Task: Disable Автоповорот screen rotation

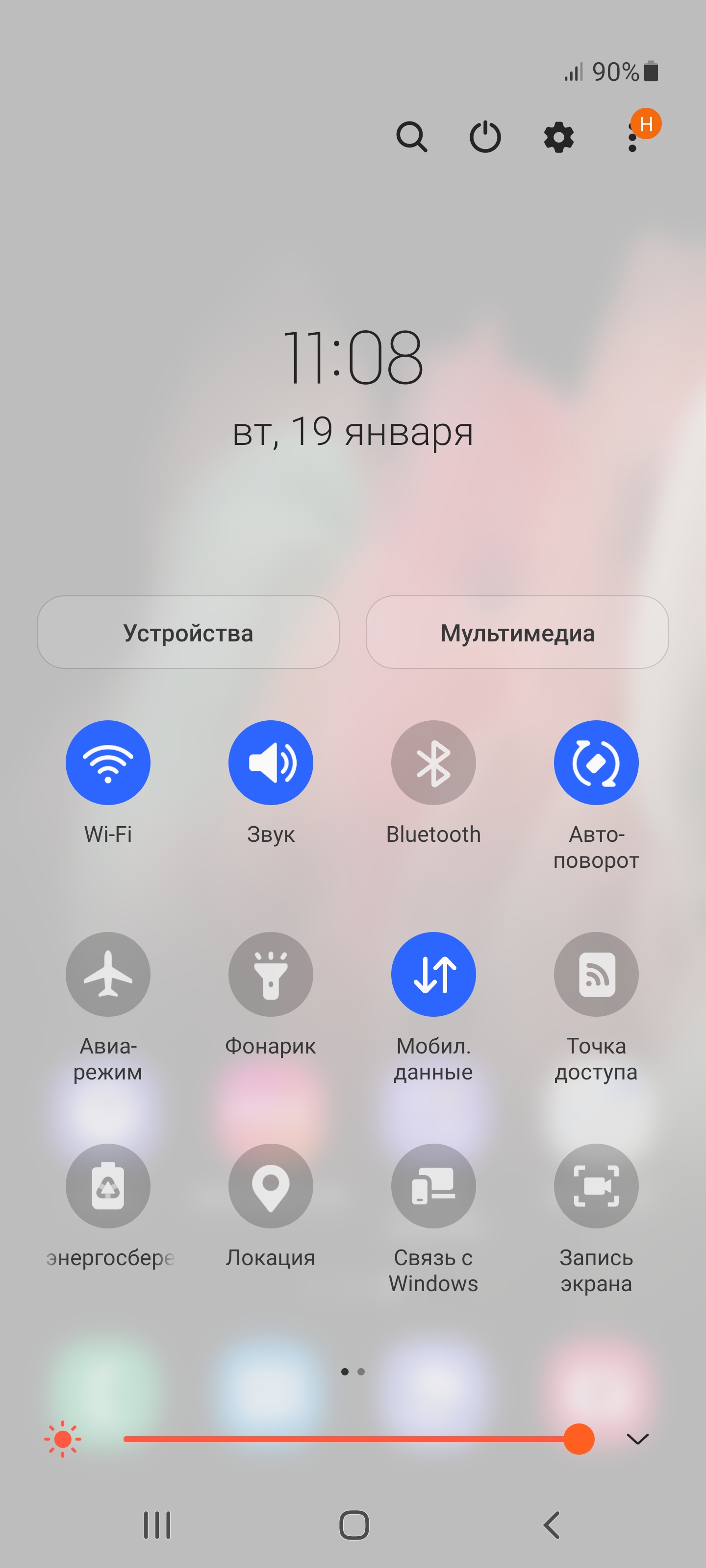Action: tap(596, 763)
